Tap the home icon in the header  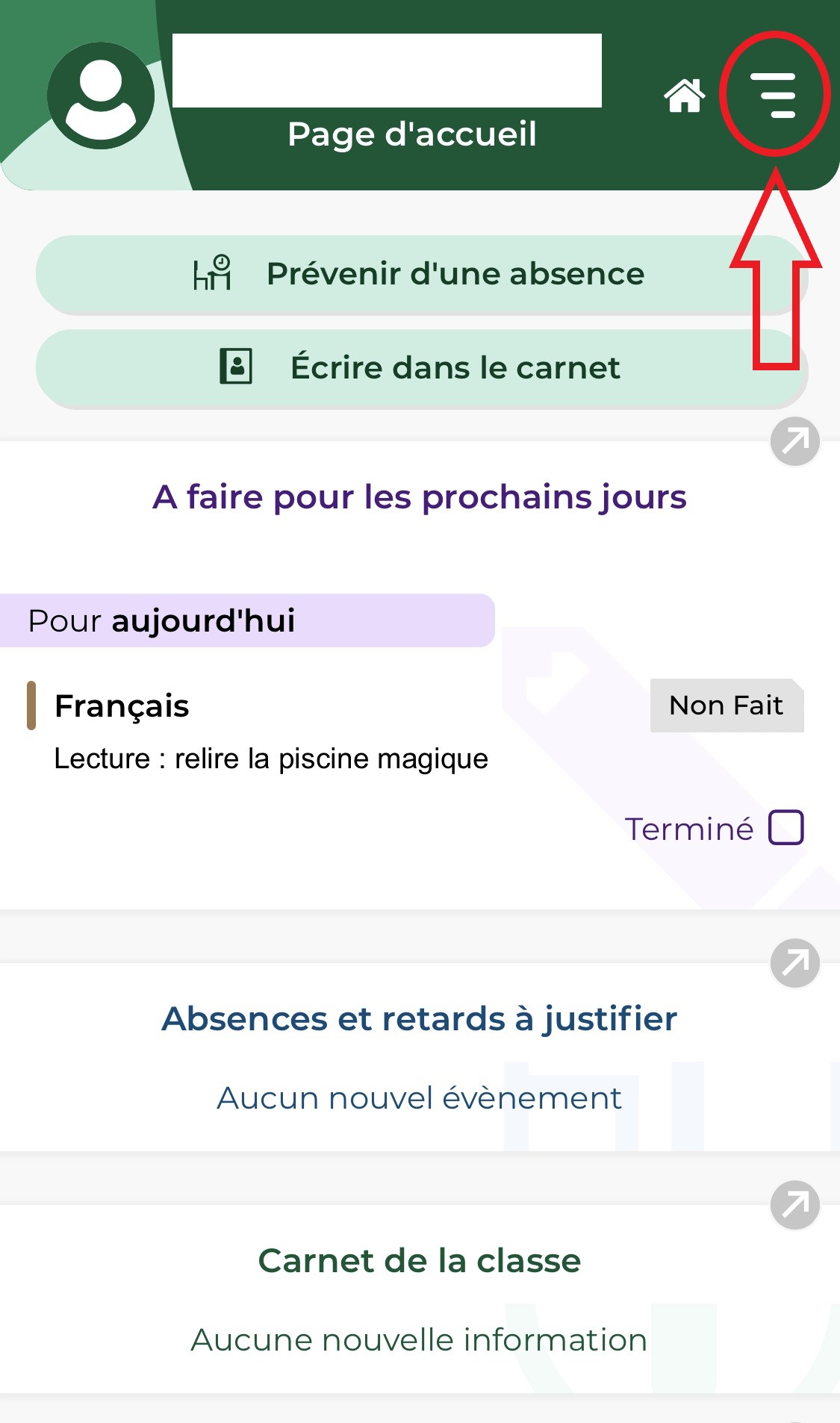click(x=685, y=96)
